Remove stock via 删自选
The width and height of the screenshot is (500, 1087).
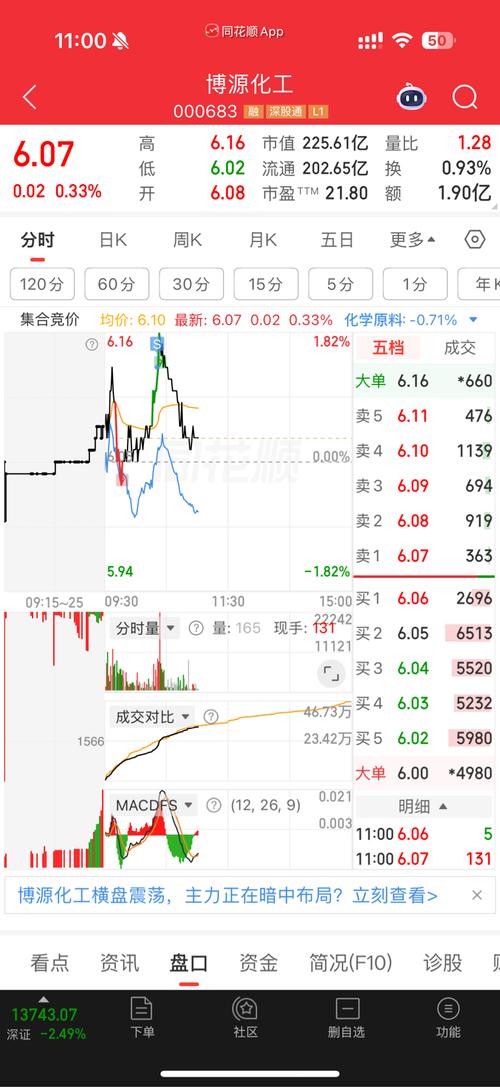pos(347,1017)
